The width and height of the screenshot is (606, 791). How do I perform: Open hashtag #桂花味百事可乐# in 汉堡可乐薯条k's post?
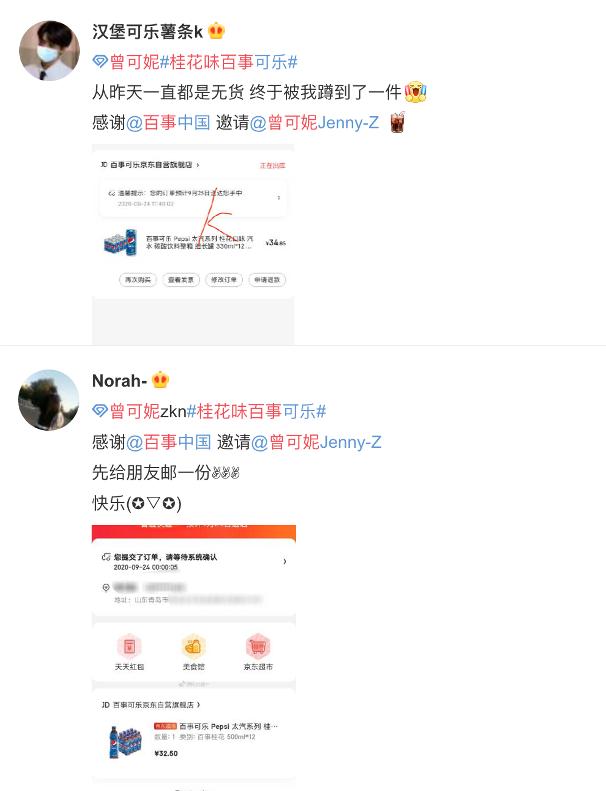(229, 62)
